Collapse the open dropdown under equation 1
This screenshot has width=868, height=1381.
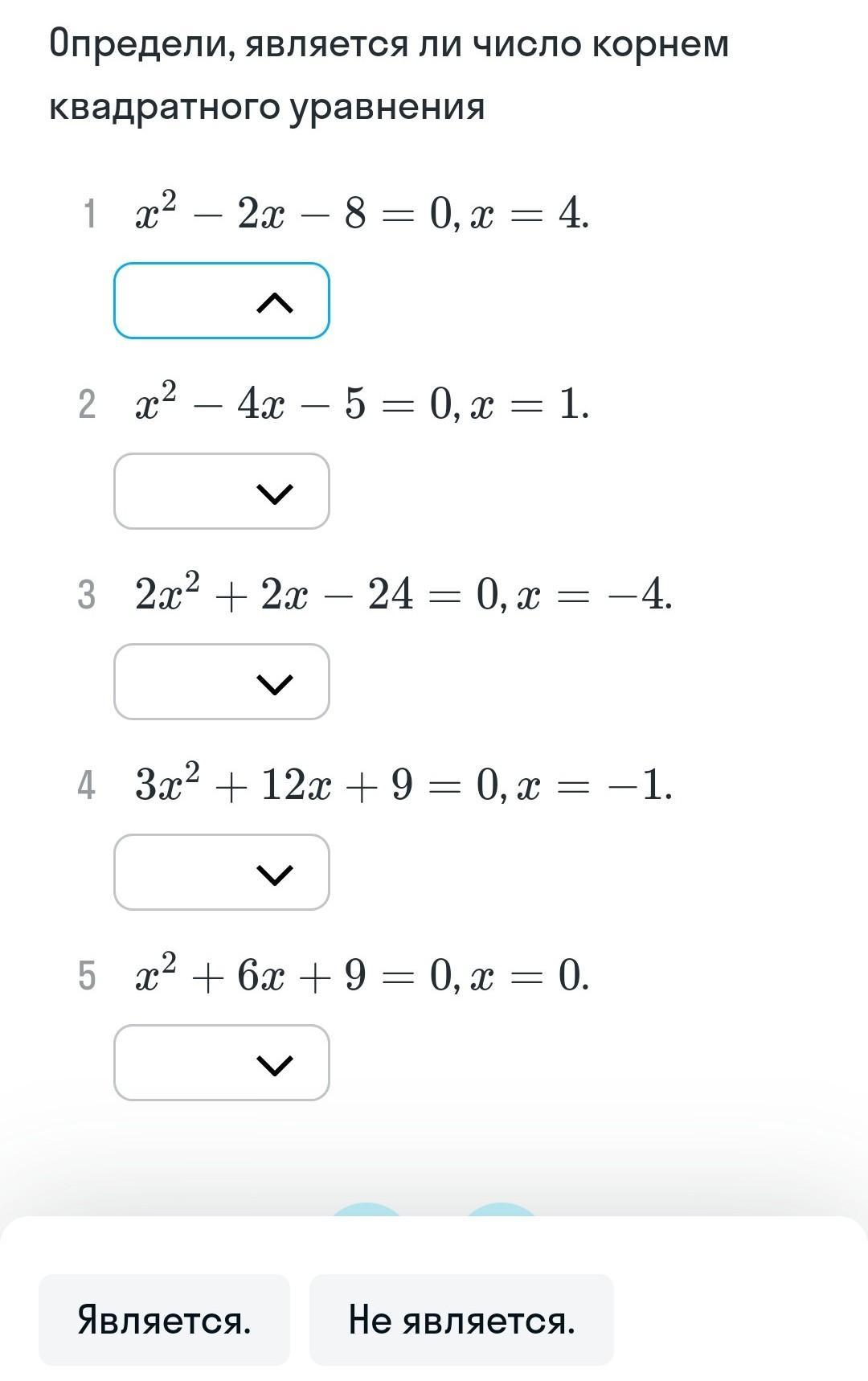pos(222,301)
